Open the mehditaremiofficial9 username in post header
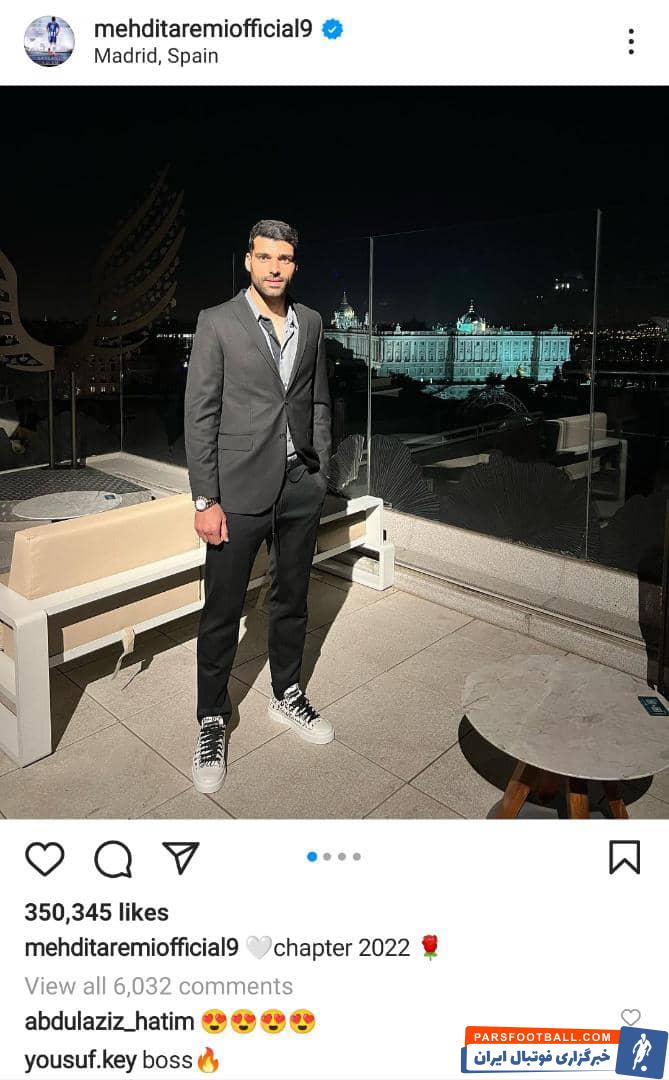This screenshot has width=669, height=1080. (x=203, y=29)
